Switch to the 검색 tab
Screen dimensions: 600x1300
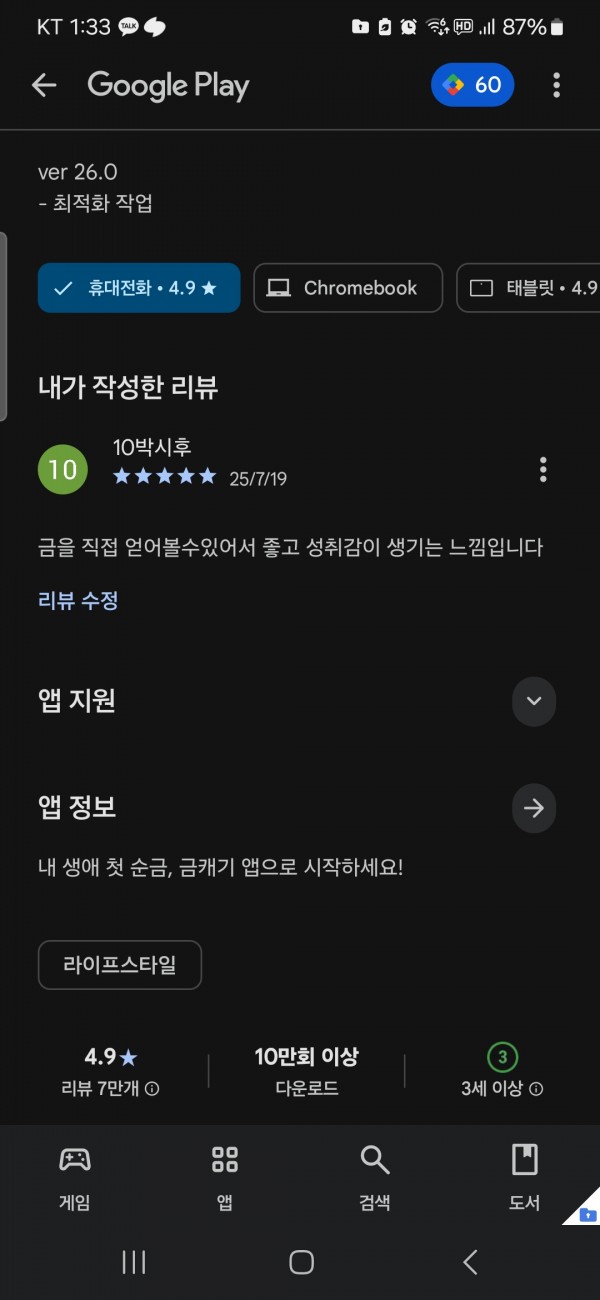[375, 1178]
